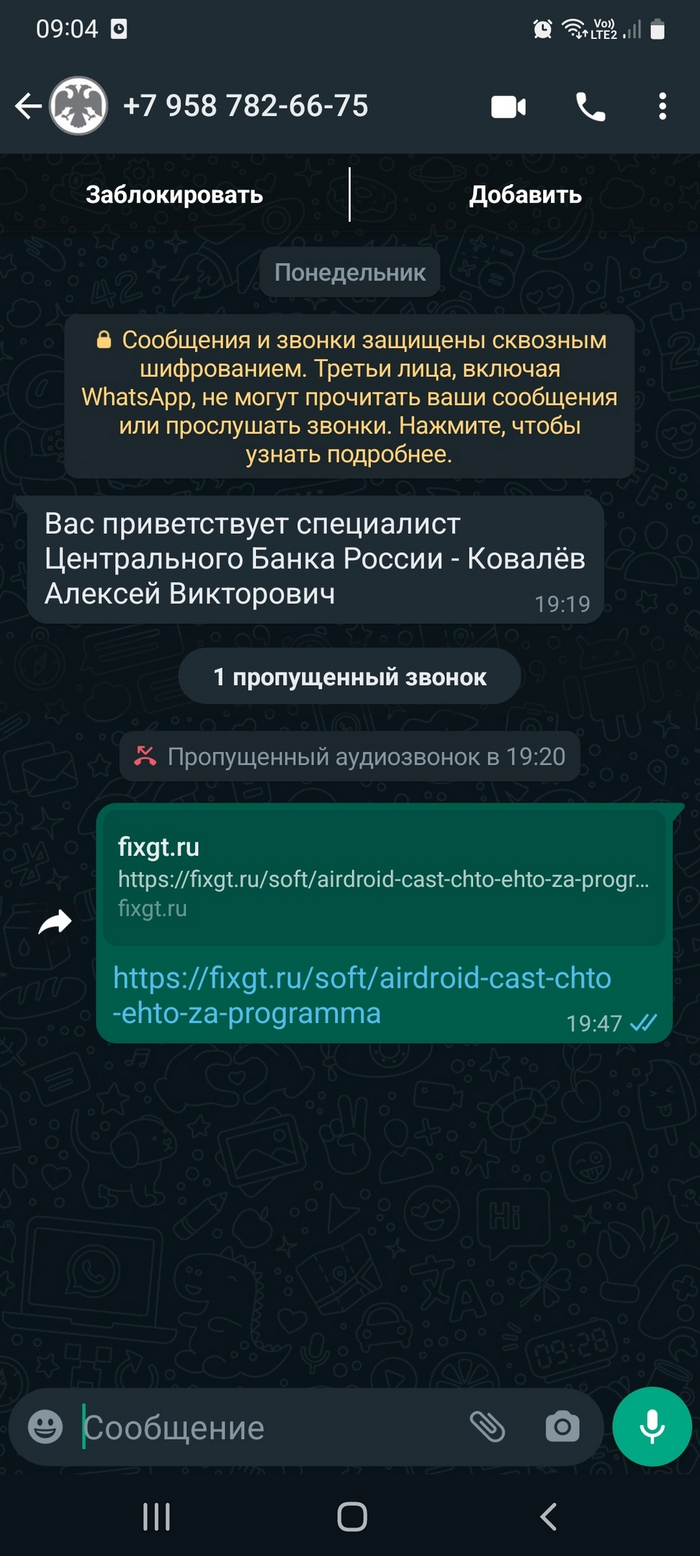The image size is (700, 1556).
Task: Tap the missed audio call at 19:20
Action: tap(350, 757)
